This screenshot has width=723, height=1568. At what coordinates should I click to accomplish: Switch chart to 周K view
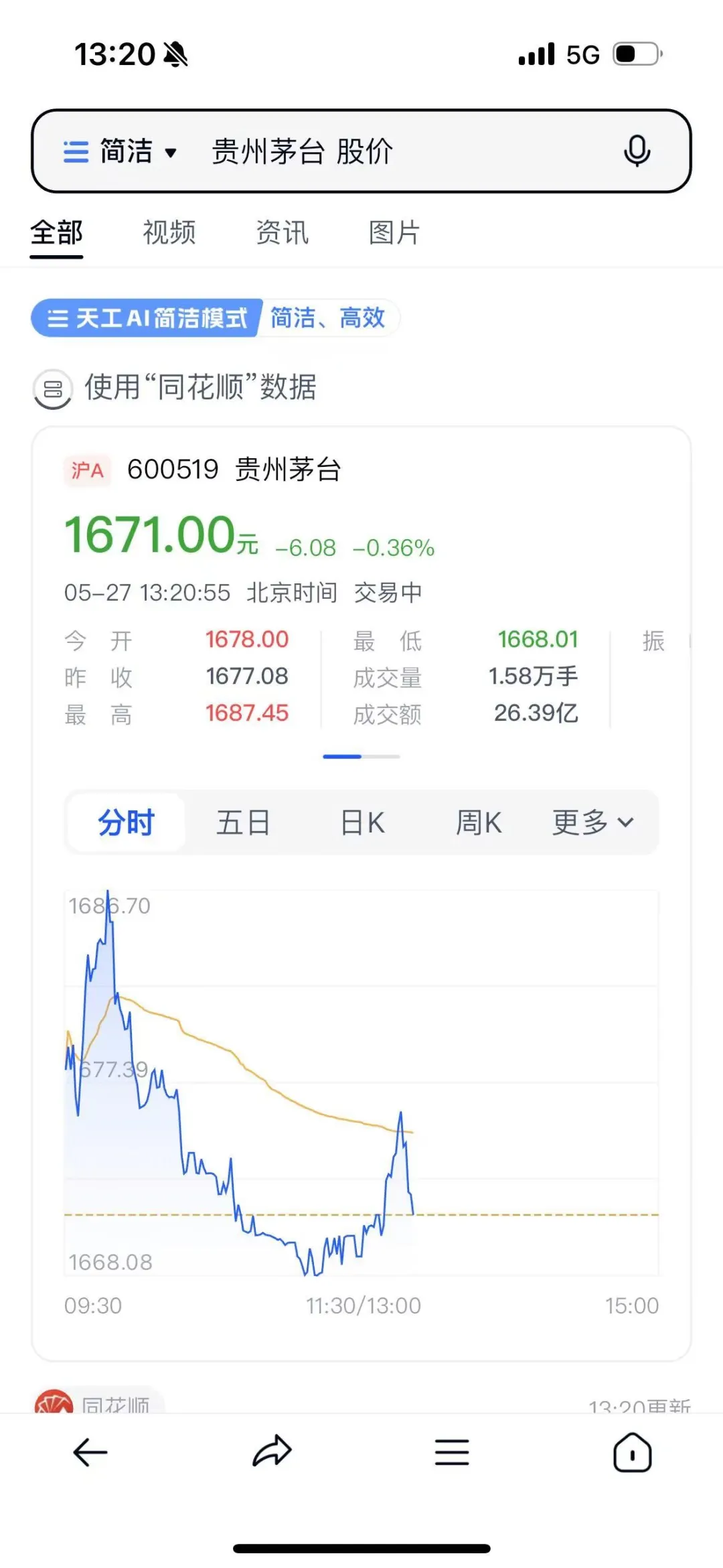(479, 823)
